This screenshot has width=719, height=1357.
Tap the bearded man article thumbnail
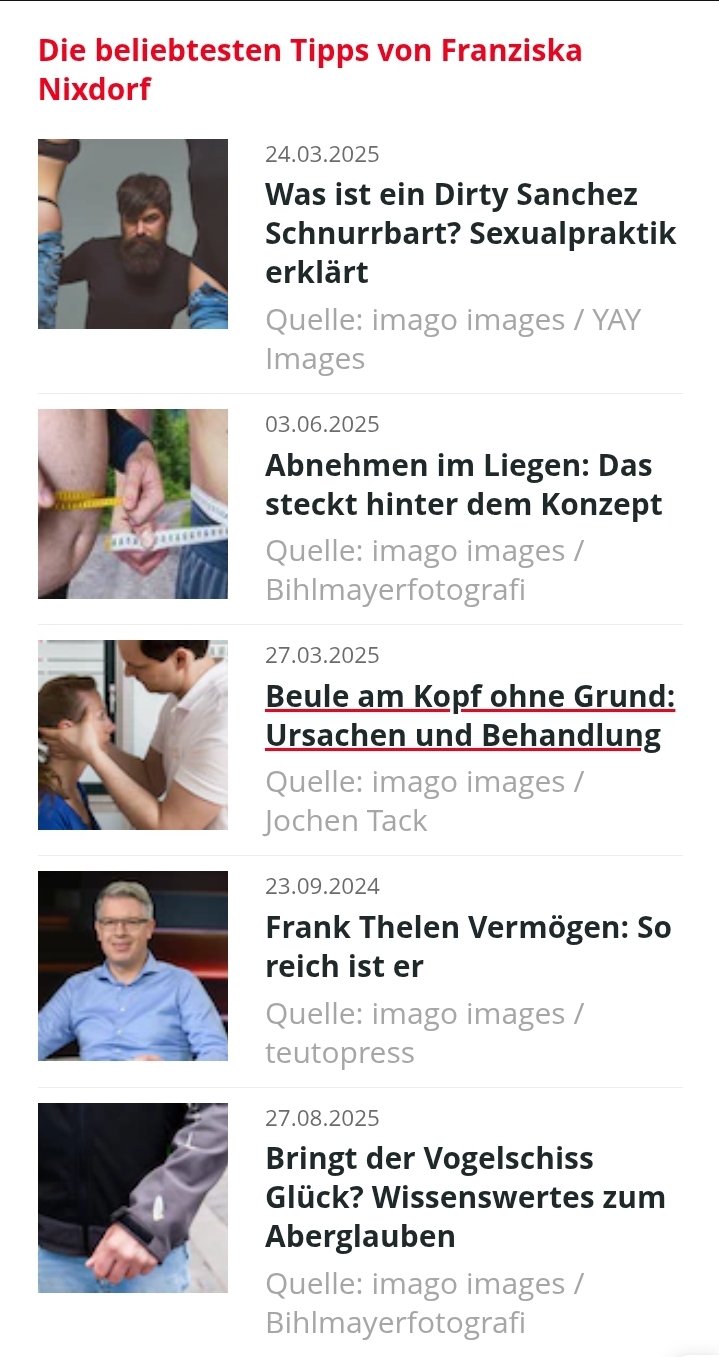pyautogui.click(x=133, y=234)
